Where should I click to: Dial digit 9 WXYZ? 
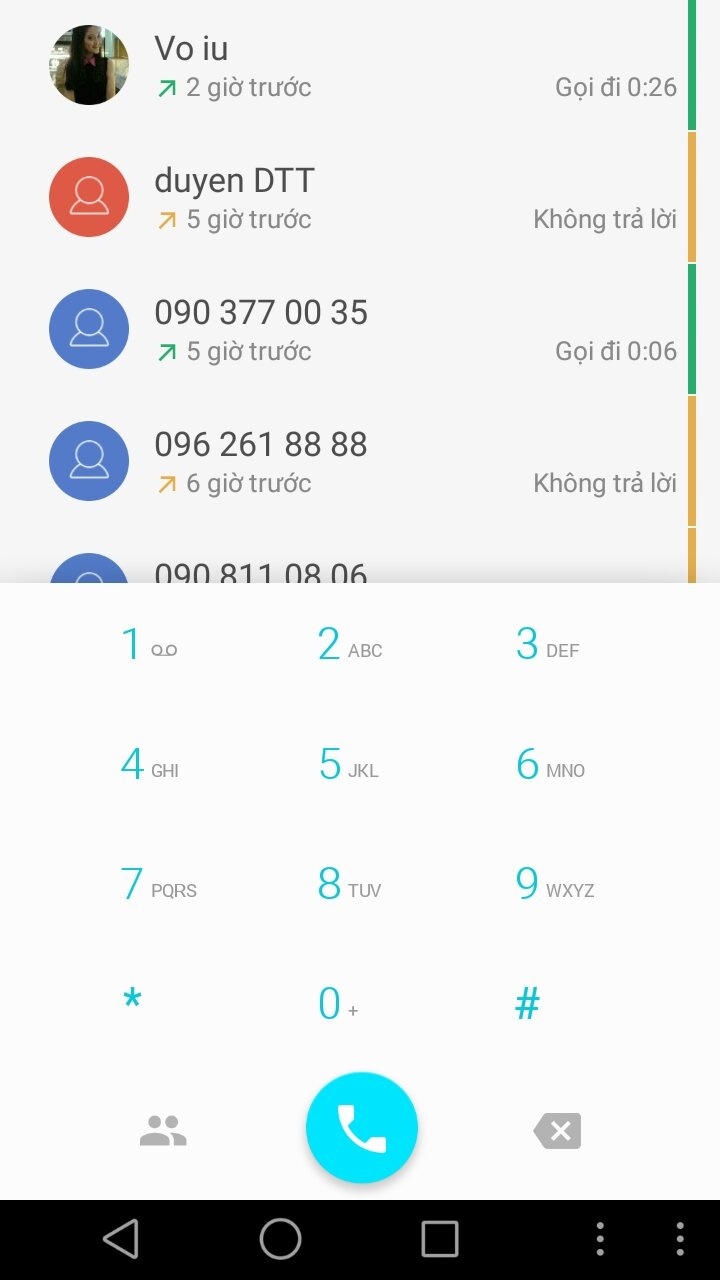tap(553, 886)
